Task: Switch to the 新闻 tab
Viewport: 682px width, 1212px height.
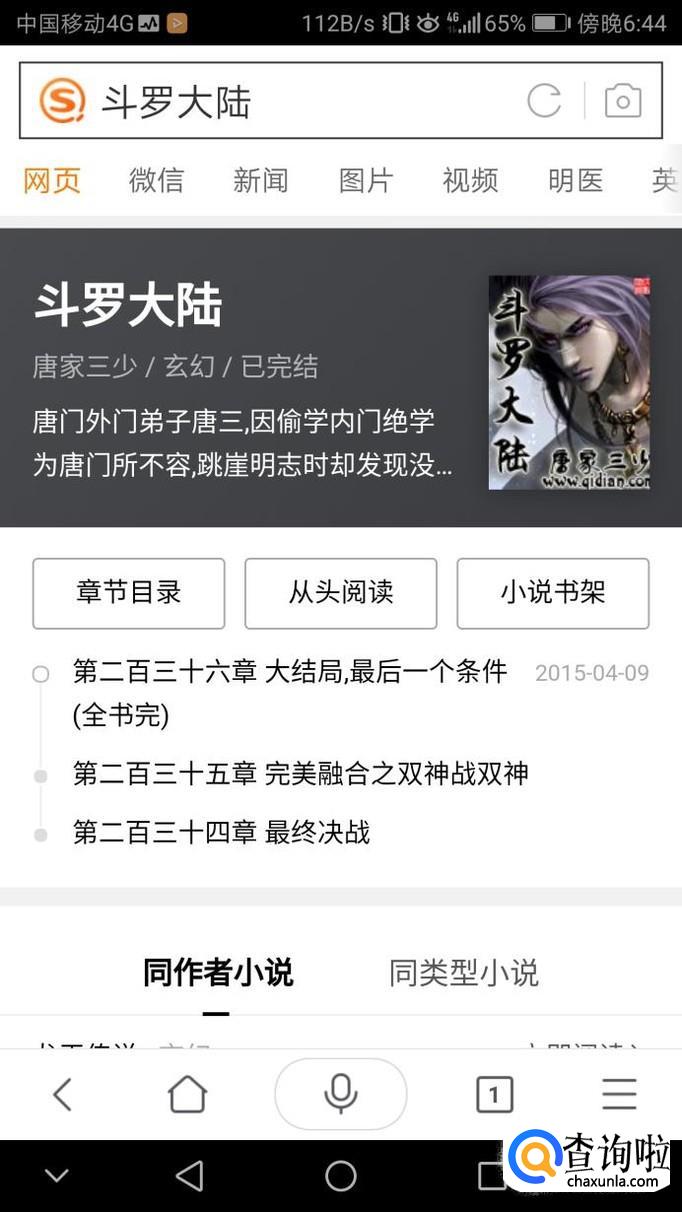Action: click(x=260, y=181)
